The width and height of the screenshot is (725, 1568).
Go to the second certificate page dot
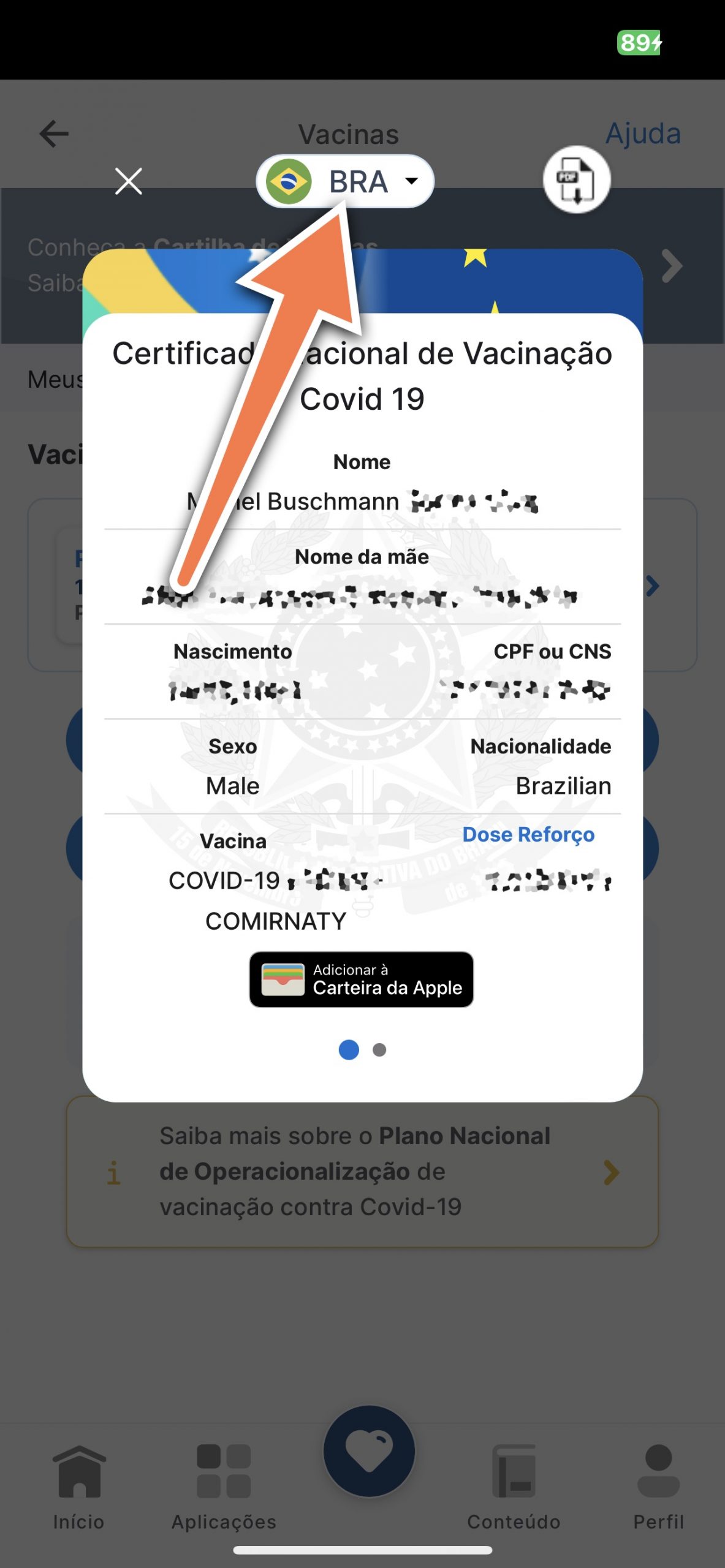tap(379, 1050)
